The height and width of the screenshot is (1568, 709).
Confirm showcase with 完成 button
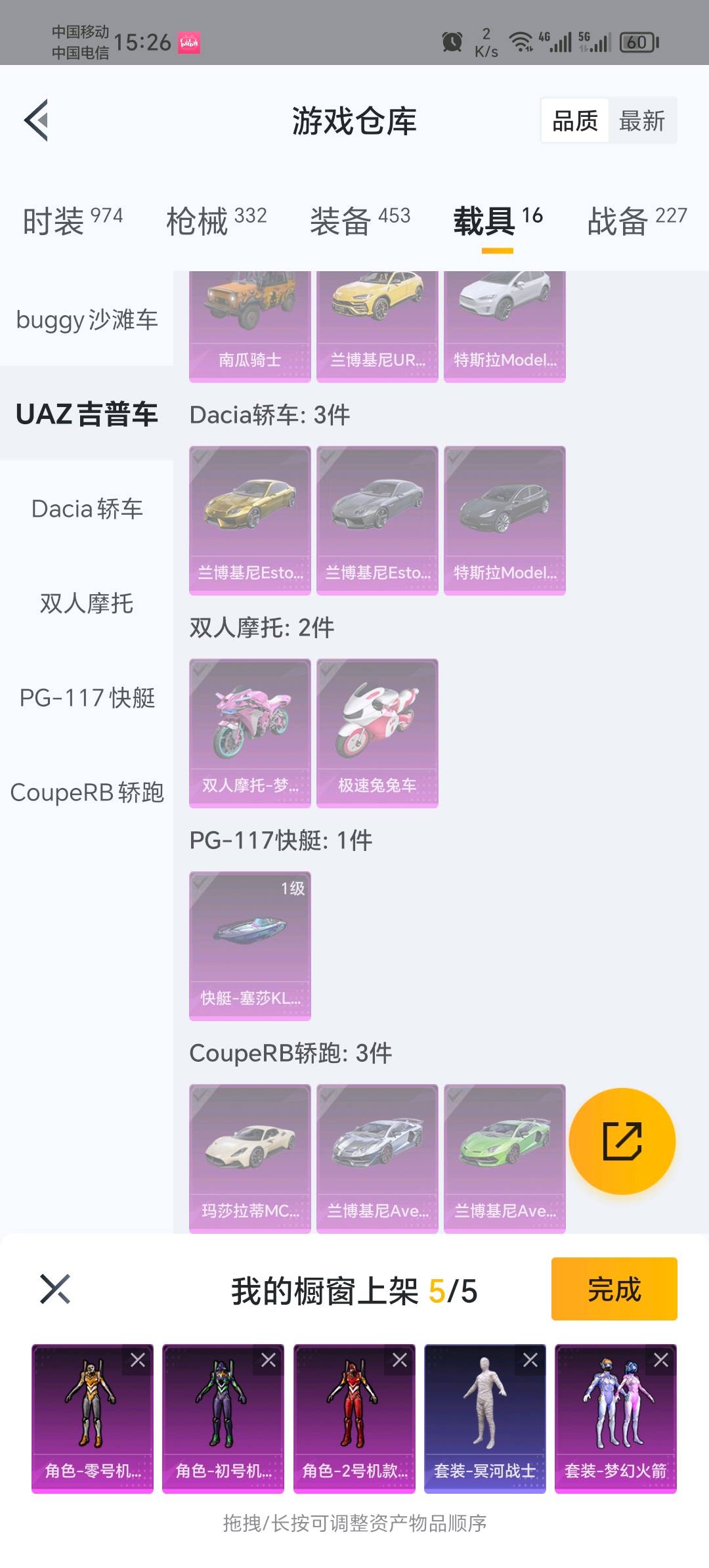(614, 1289)
